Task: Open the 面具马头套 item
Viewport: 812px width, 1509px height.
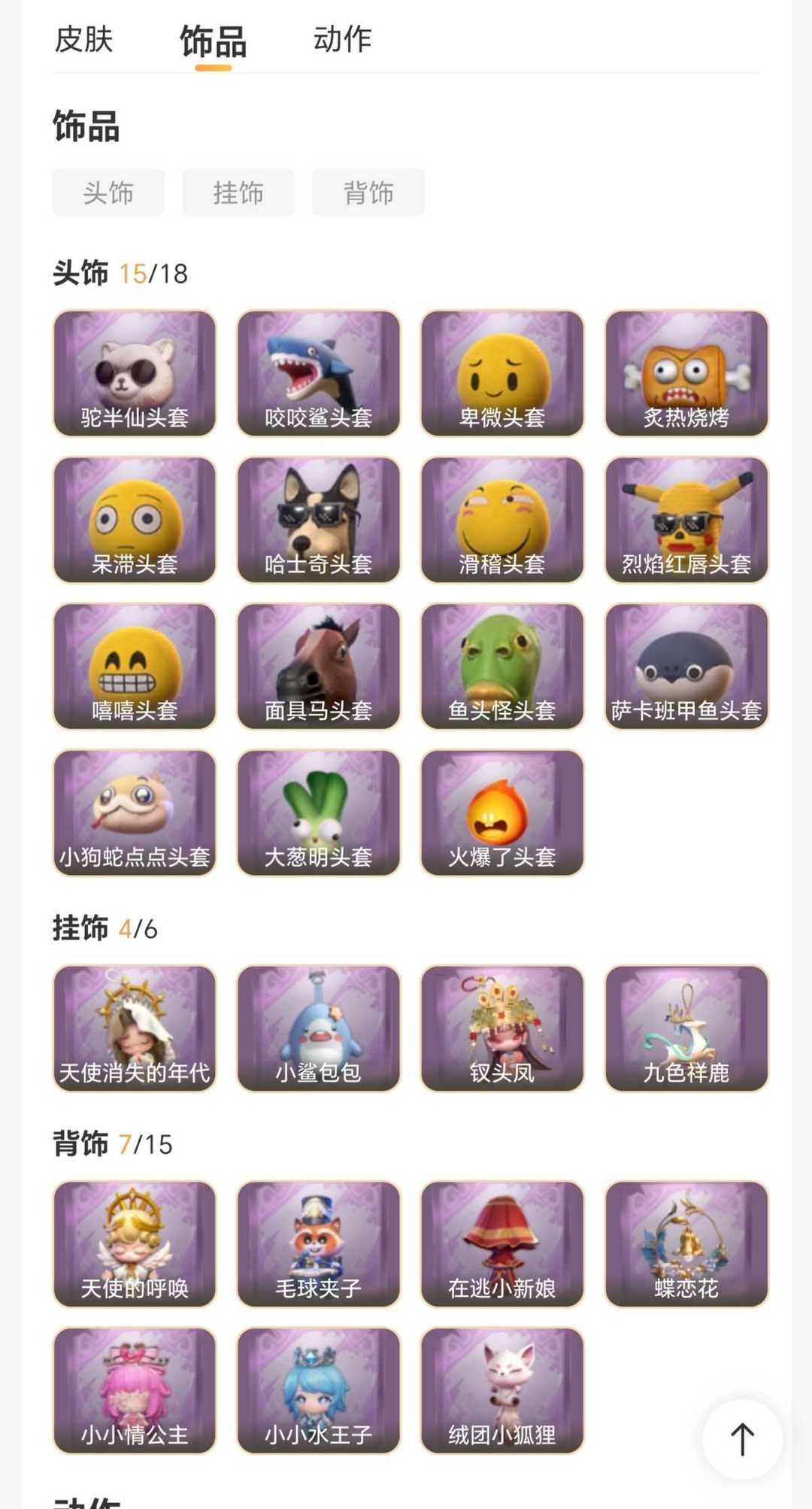Action: pos(319,666)
